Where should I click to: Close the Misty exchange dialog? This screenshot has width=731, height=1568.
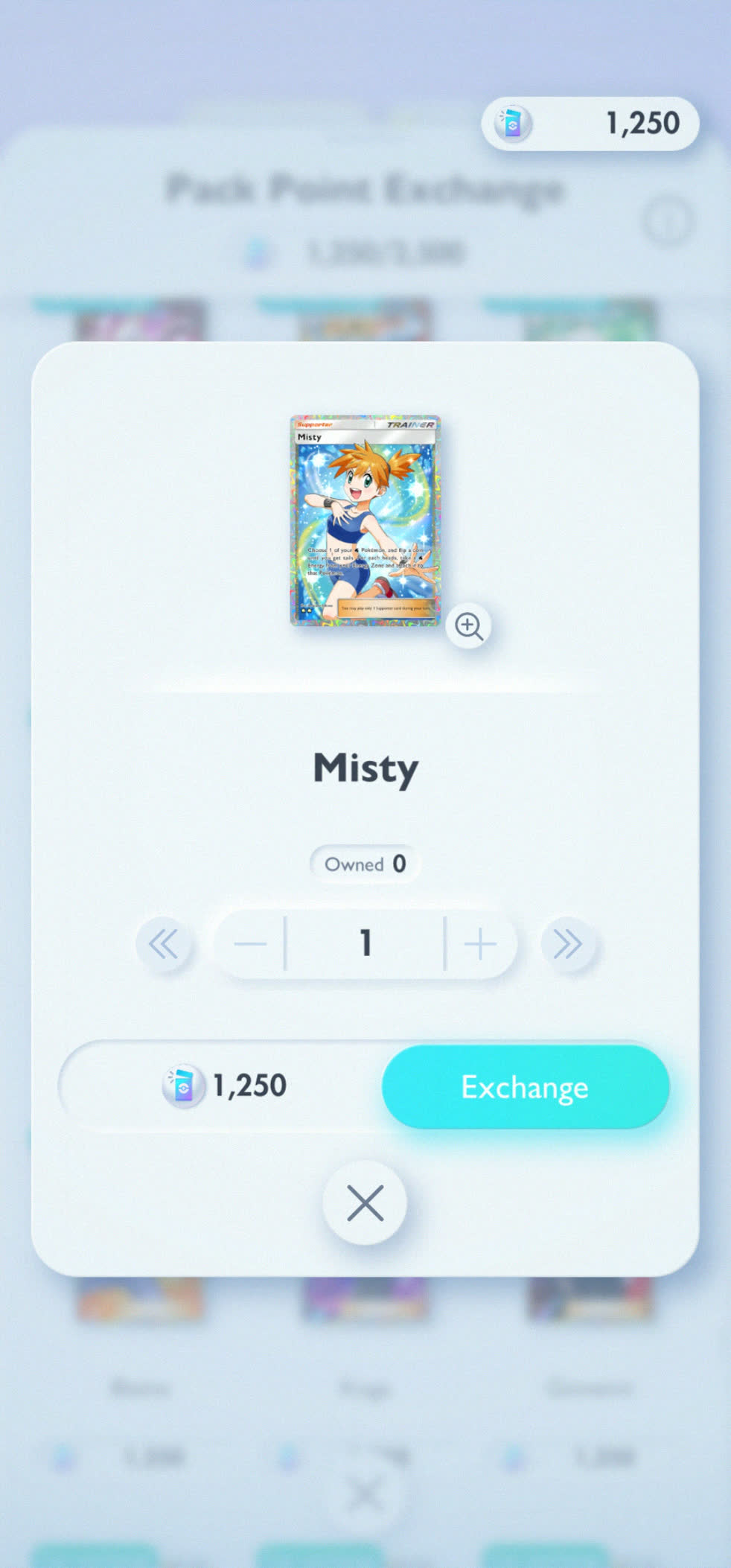(365, 1202)
